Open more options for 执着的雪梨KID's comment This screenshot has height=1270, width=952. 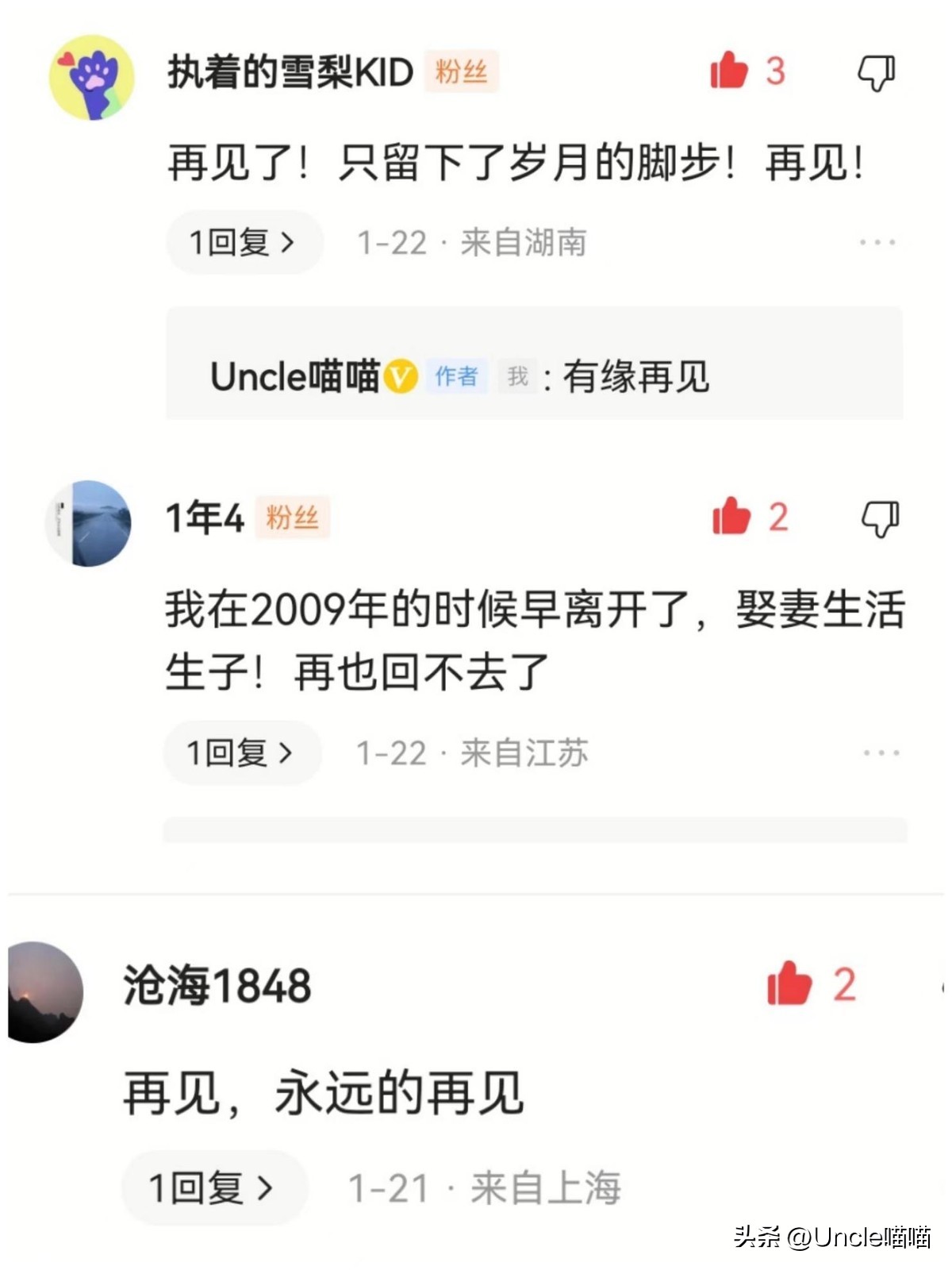pos(877,243)
